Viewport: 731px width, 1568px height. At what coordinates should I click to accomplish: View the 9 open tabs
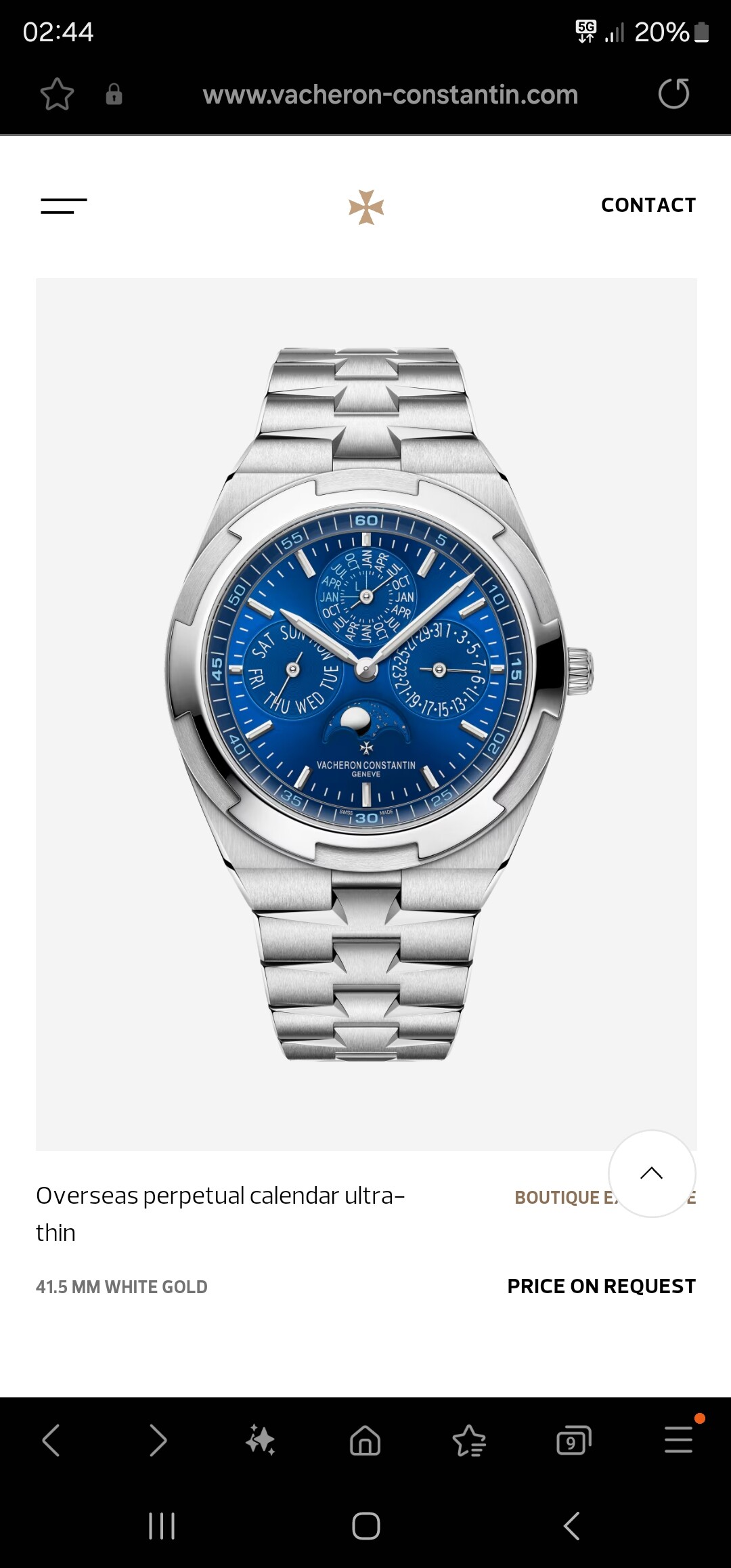(x=574, y=1440)
